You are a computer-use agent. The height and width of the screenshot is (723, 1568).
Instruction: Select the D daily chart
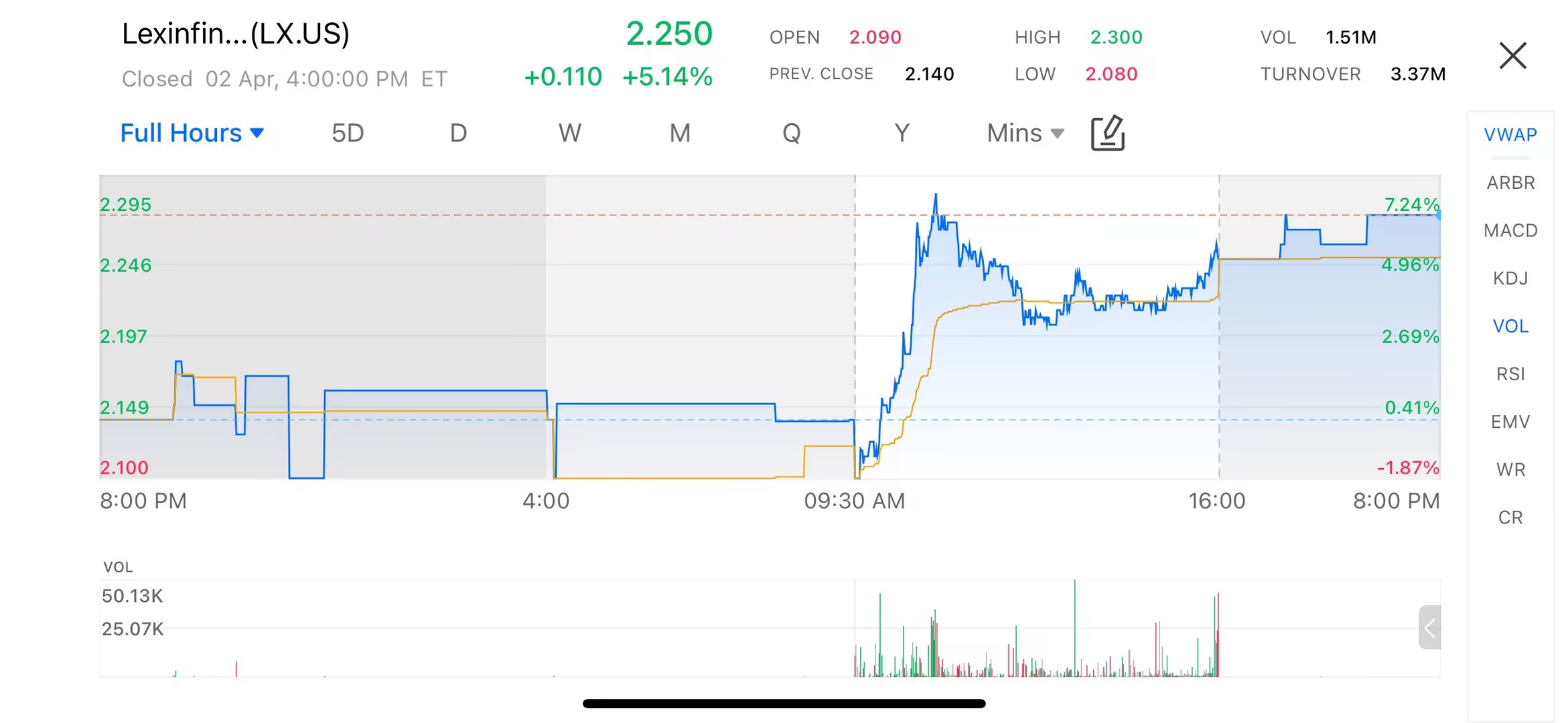point(458,133)
